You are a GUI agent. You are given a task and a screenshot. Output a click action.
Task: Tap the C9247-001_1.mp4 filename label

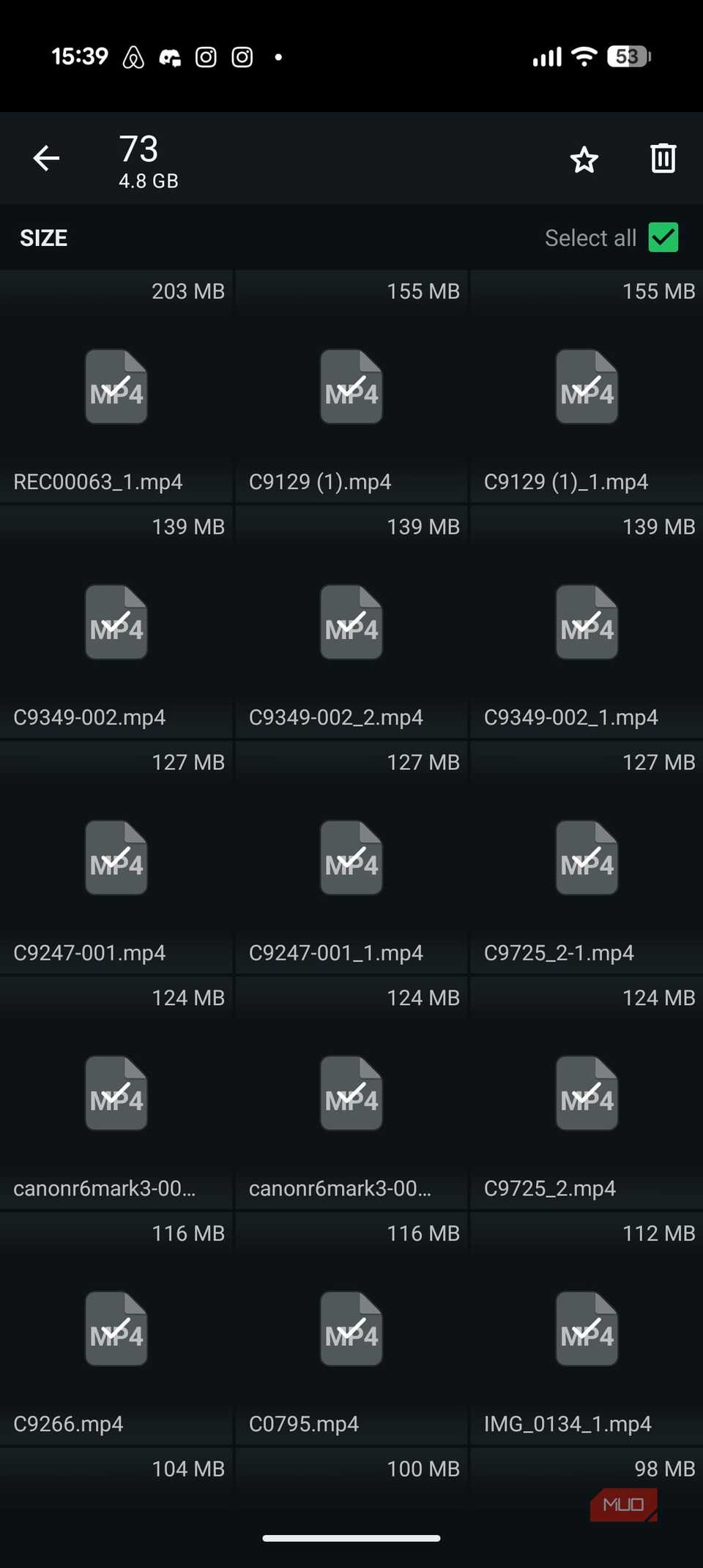point(337,952)
